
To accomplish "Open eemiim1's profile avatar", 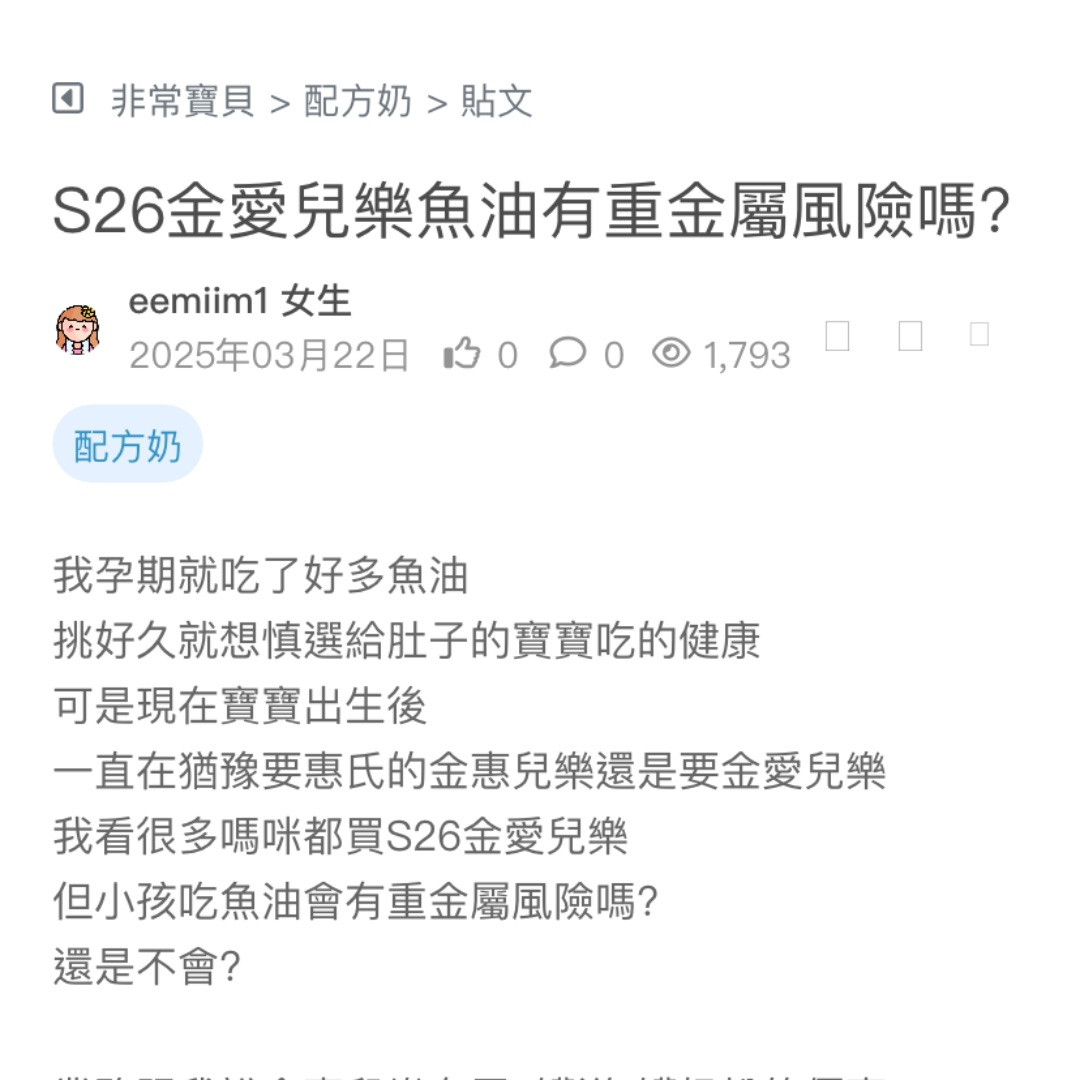I will pos(77,329).
